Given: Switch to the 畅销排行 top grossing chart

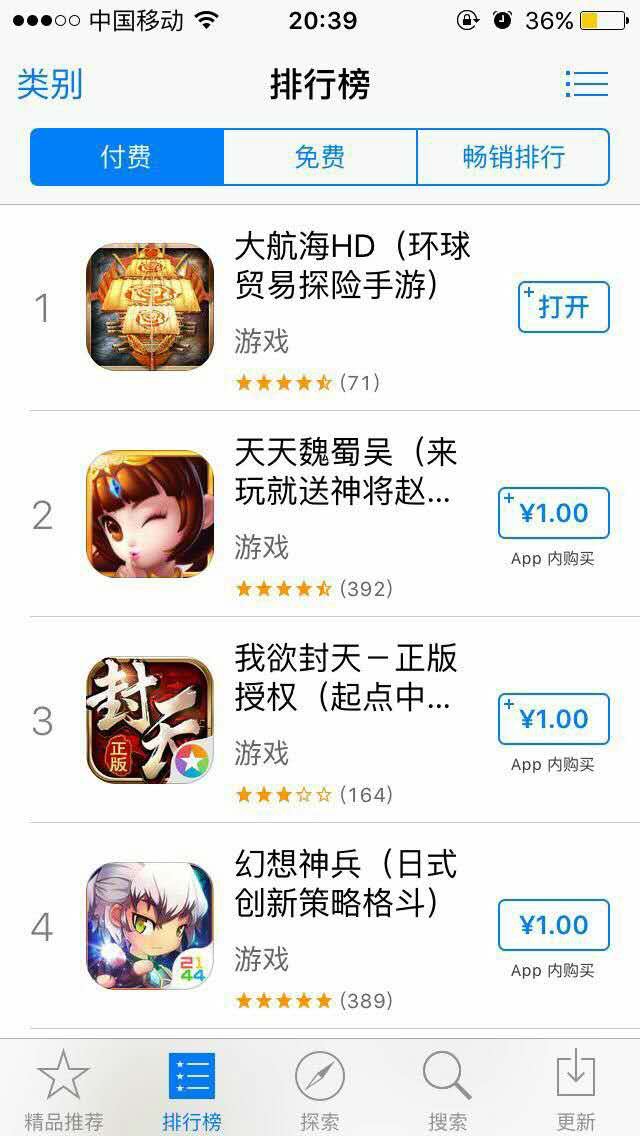Looking at the screenshot, I should [513, 157].
